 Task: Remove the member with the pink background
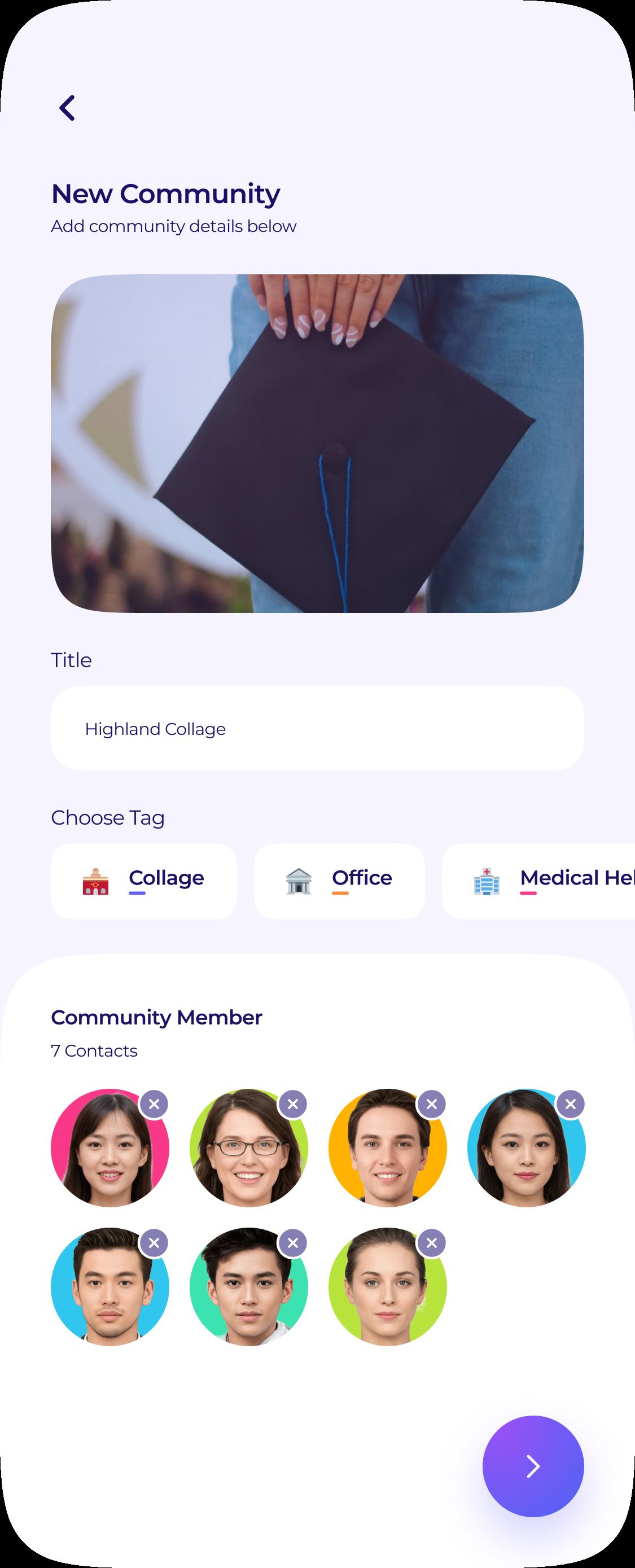pyautogui.click(x=154, y=1104)
